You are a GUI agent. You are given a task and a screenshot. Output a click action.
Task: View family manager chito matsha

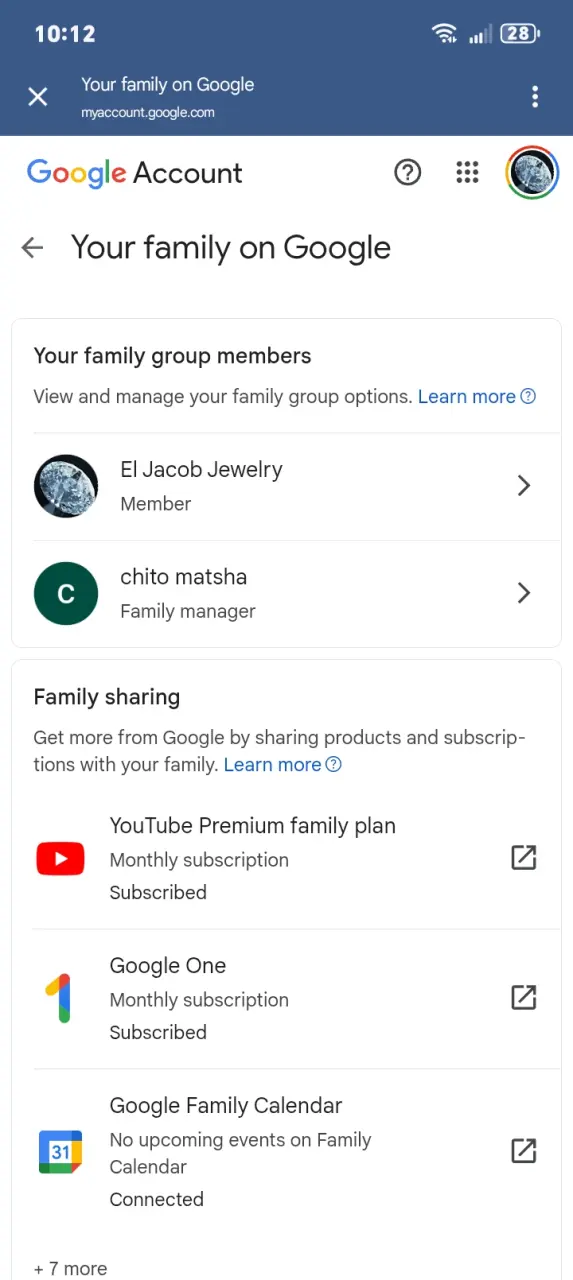[x=286, y=594]
